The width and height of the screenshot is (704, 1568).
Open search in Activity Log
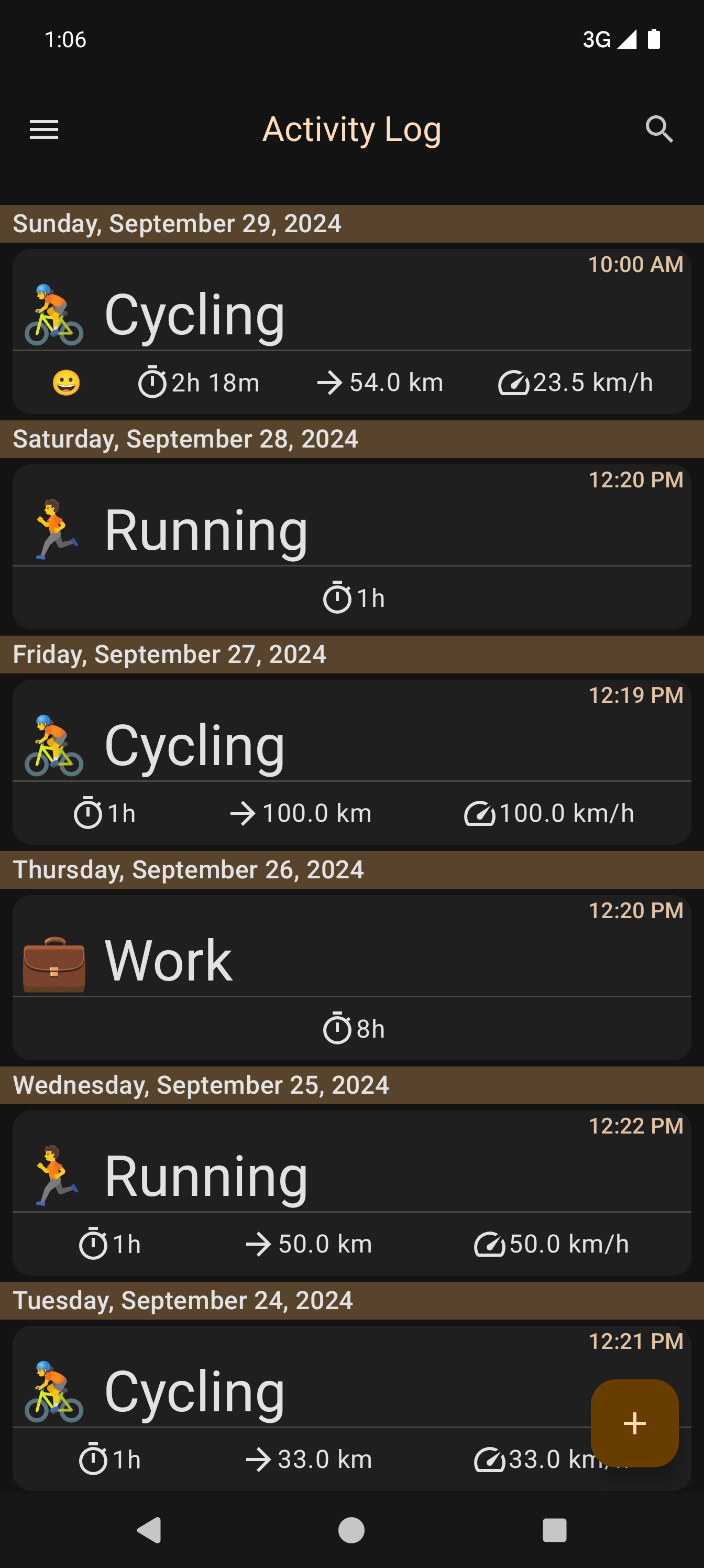tap(659, 129)
